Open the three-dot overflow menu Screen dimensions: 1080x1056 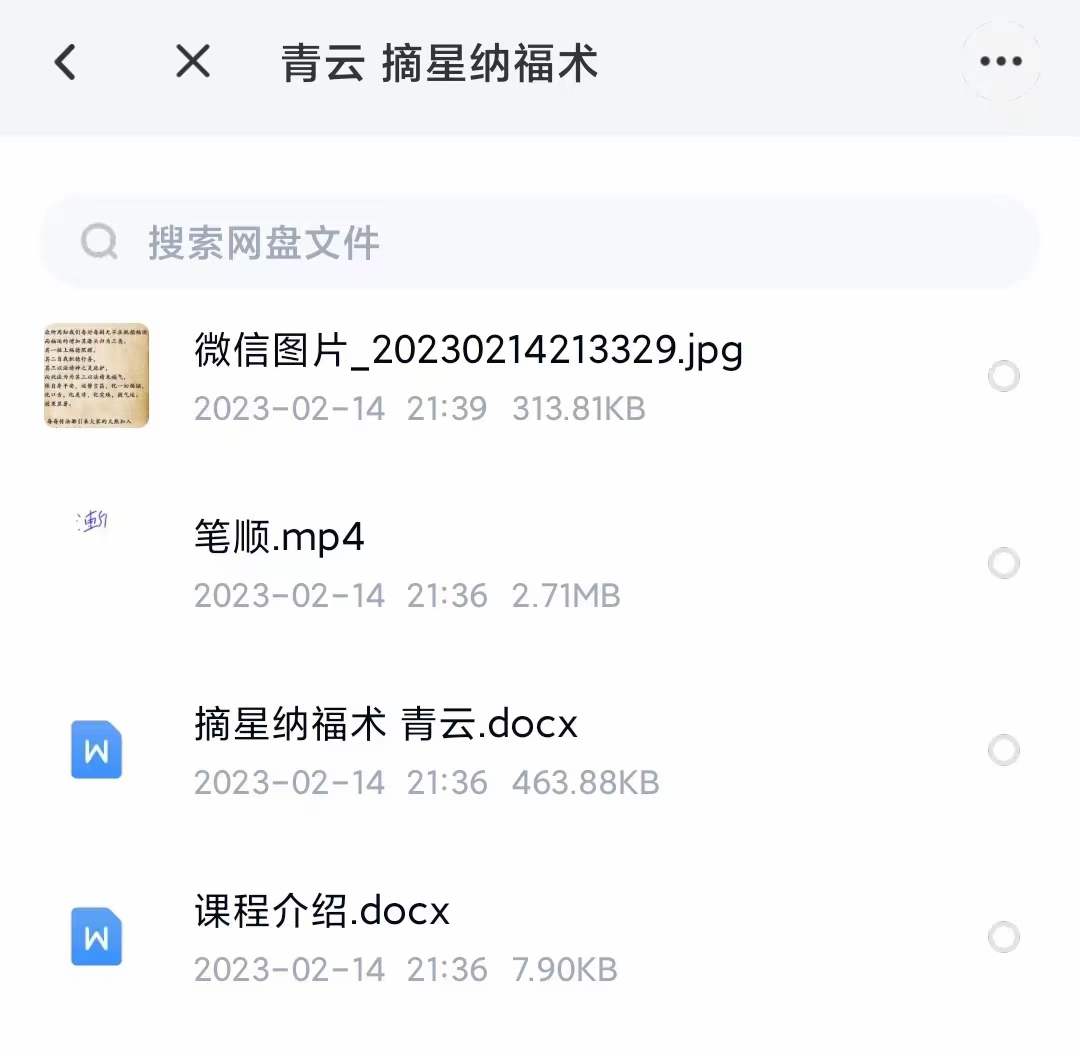coord(1000,61)
